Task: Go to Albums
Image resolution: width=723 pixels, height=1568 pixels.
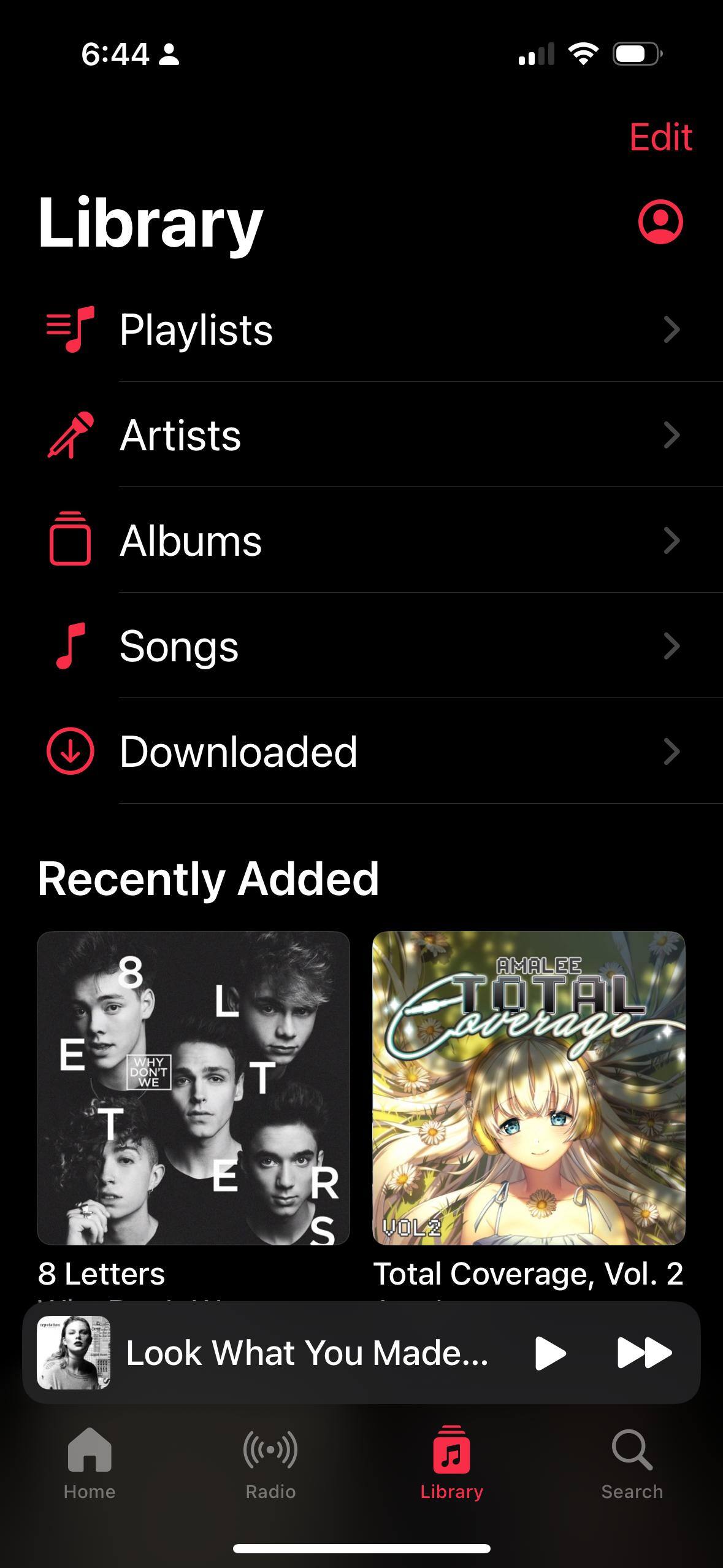Action: pyautogui.click(x=362, y=540)
